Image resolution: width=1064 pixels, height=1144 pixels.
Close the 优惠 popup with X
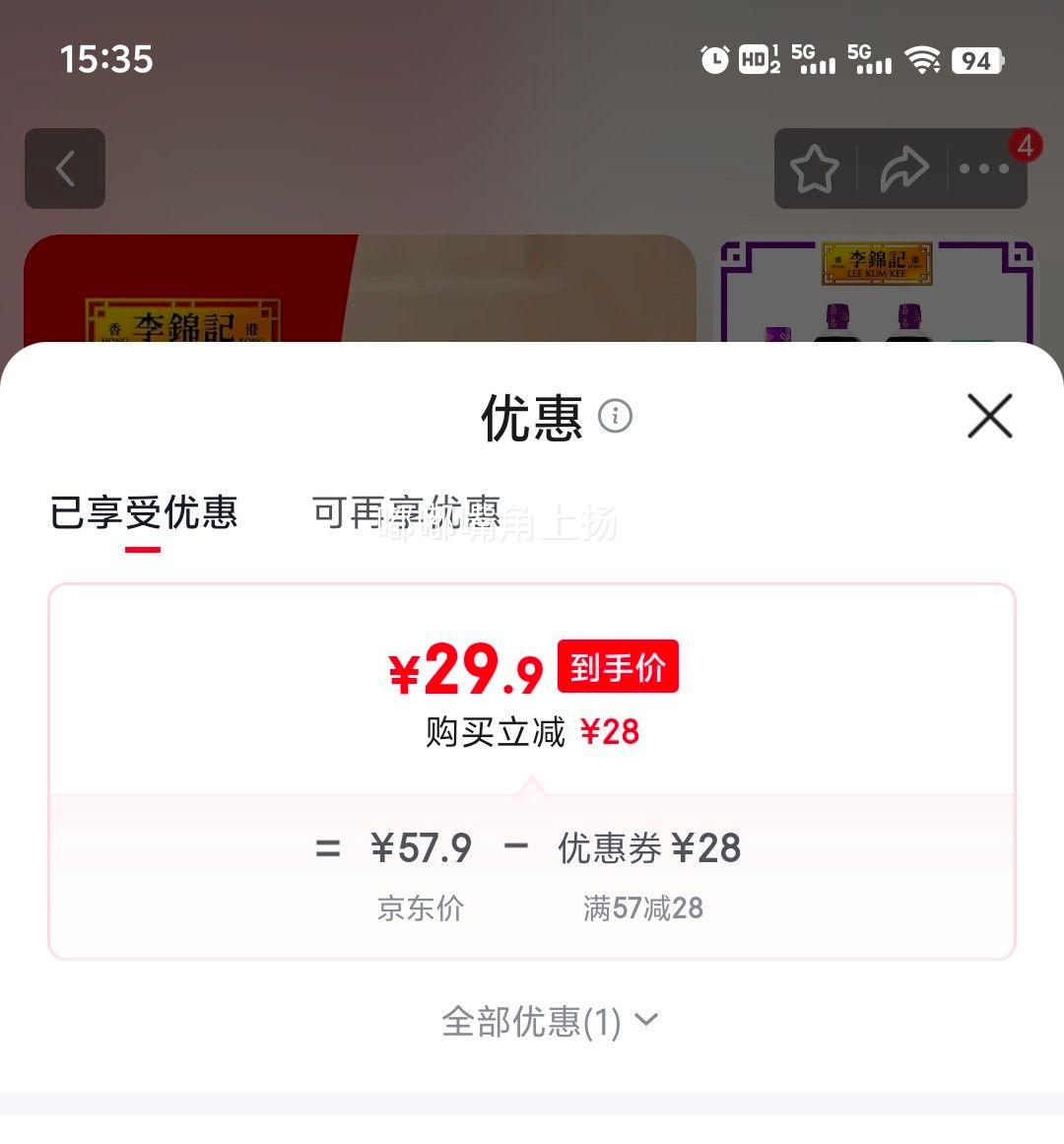tap(989, 416)
